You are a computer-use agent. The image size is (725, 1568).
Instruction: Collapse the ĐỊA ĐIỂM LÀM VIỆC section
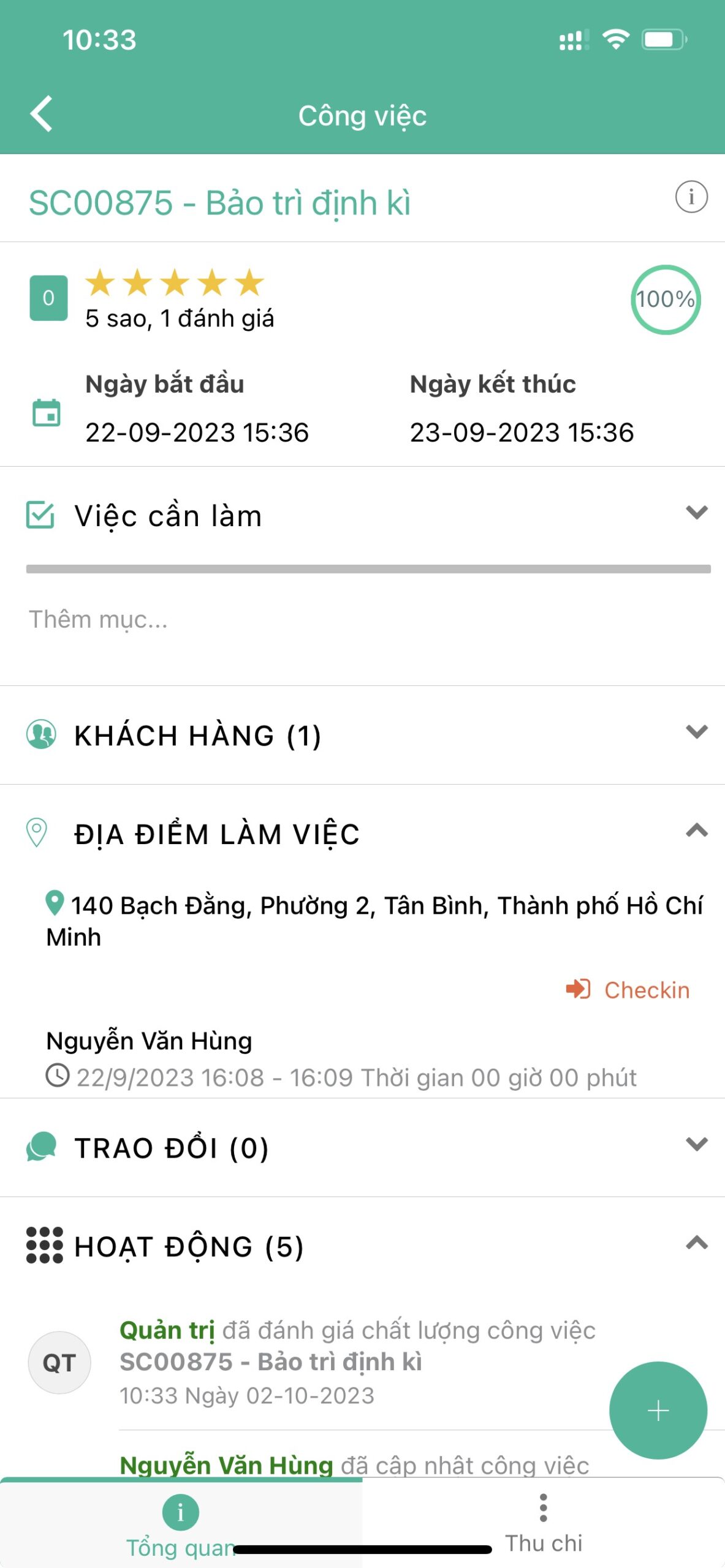pyautogui.click(x=696, y=831)
